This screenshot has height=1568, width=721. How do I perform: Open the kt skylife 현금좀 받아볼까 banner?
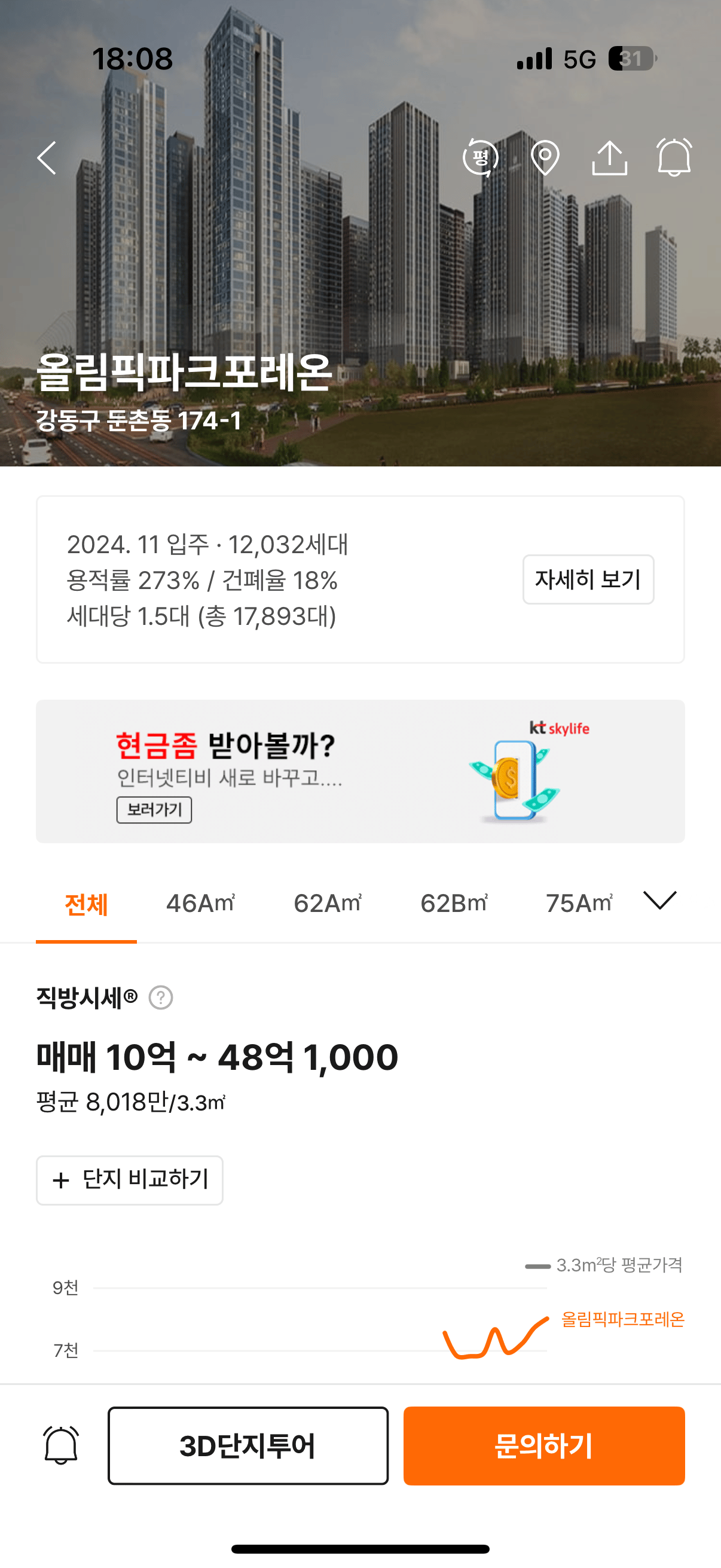(x=360, y=771)
